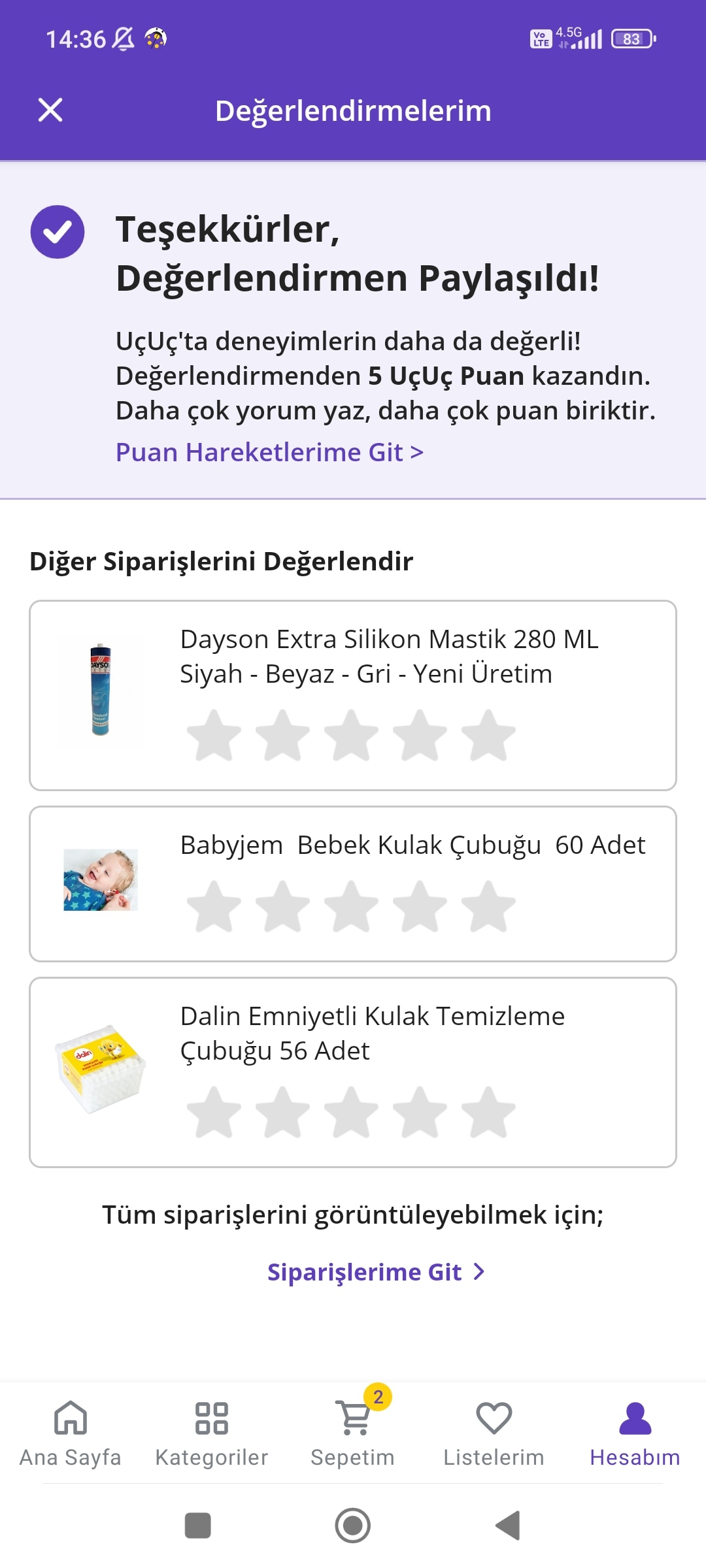This screenshot has height=1568, width=706.
Task: Rate Dayson Silikon Mastik five stars
Action: (488, 736)
